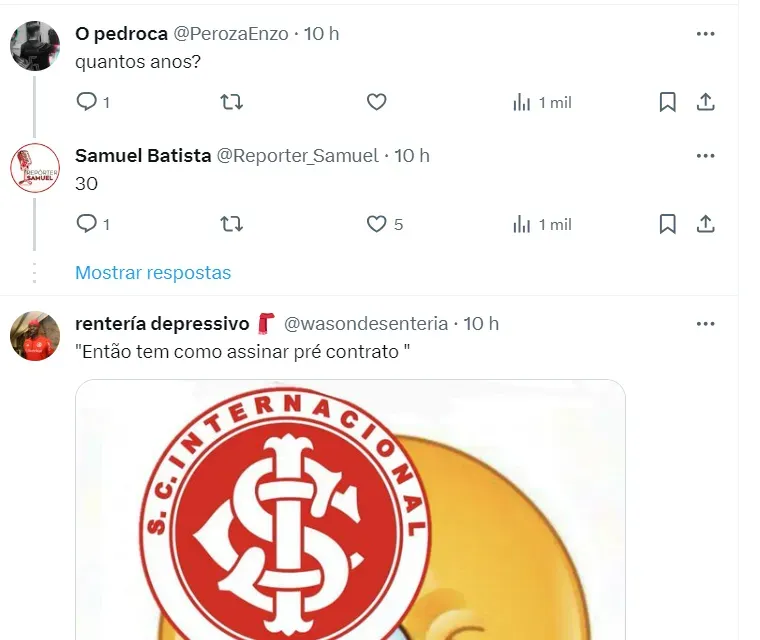Share O pedroca's tweet

click(x=705, y=102)
